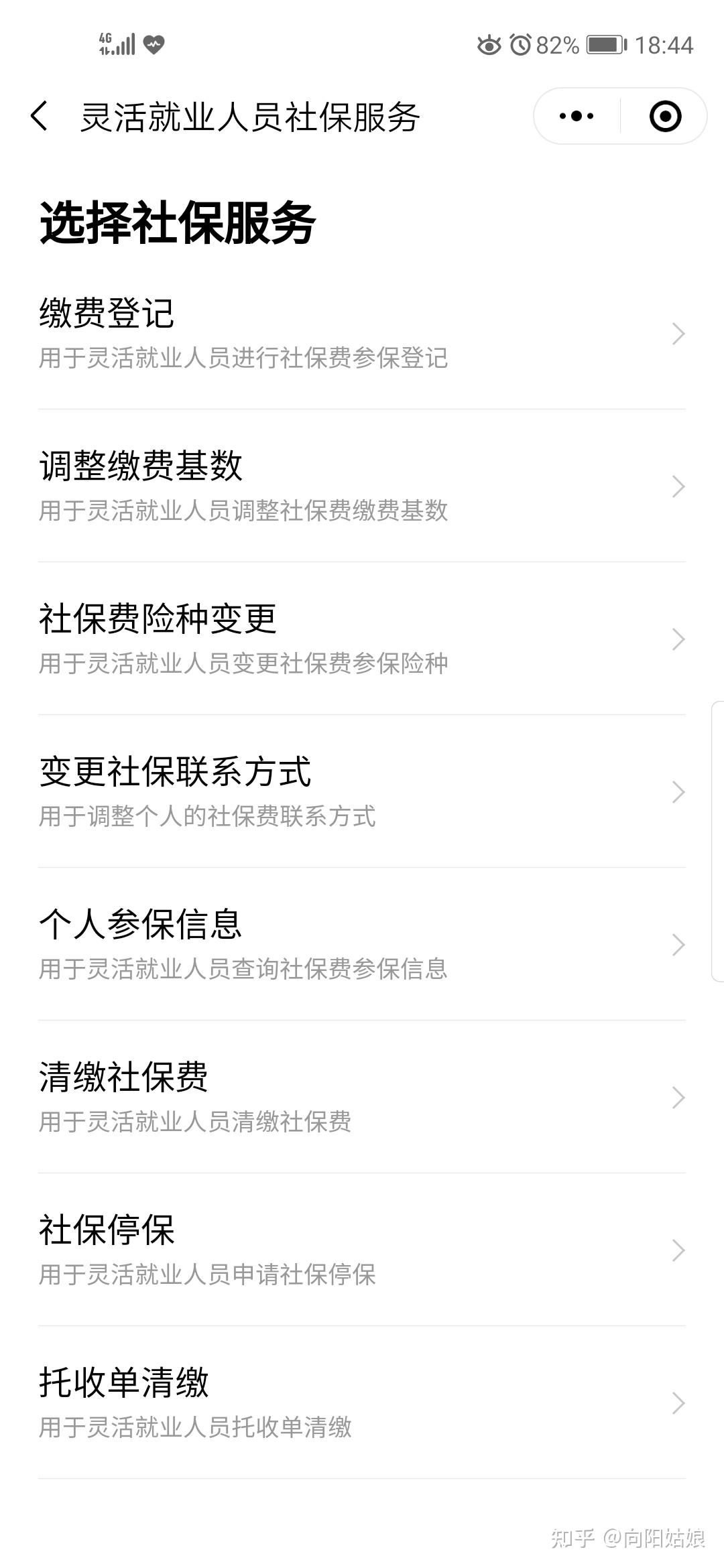Select 社保停保 option

coord(362,1250)
